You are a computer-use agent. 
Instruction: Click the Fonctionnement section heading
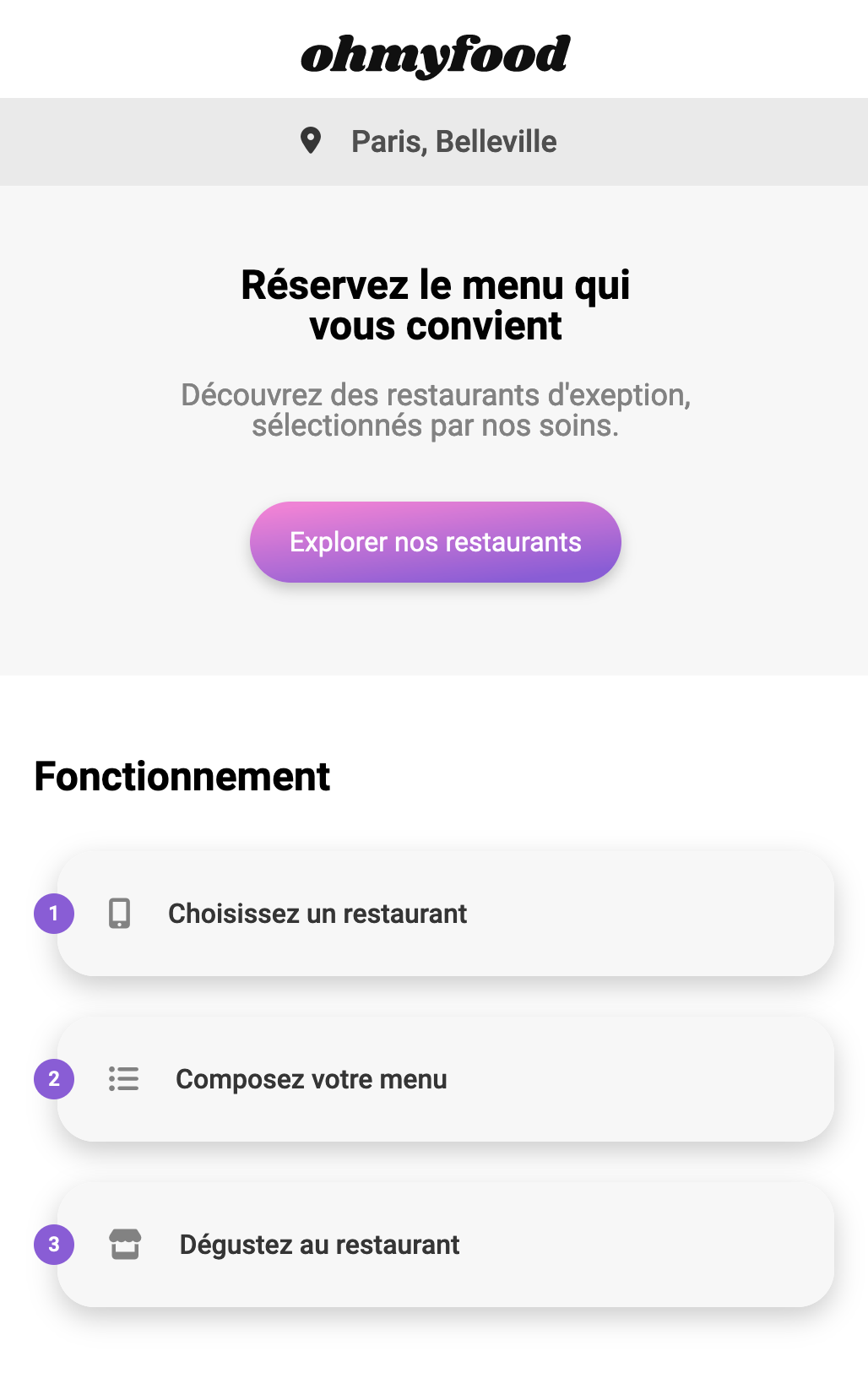click(182, 776)
